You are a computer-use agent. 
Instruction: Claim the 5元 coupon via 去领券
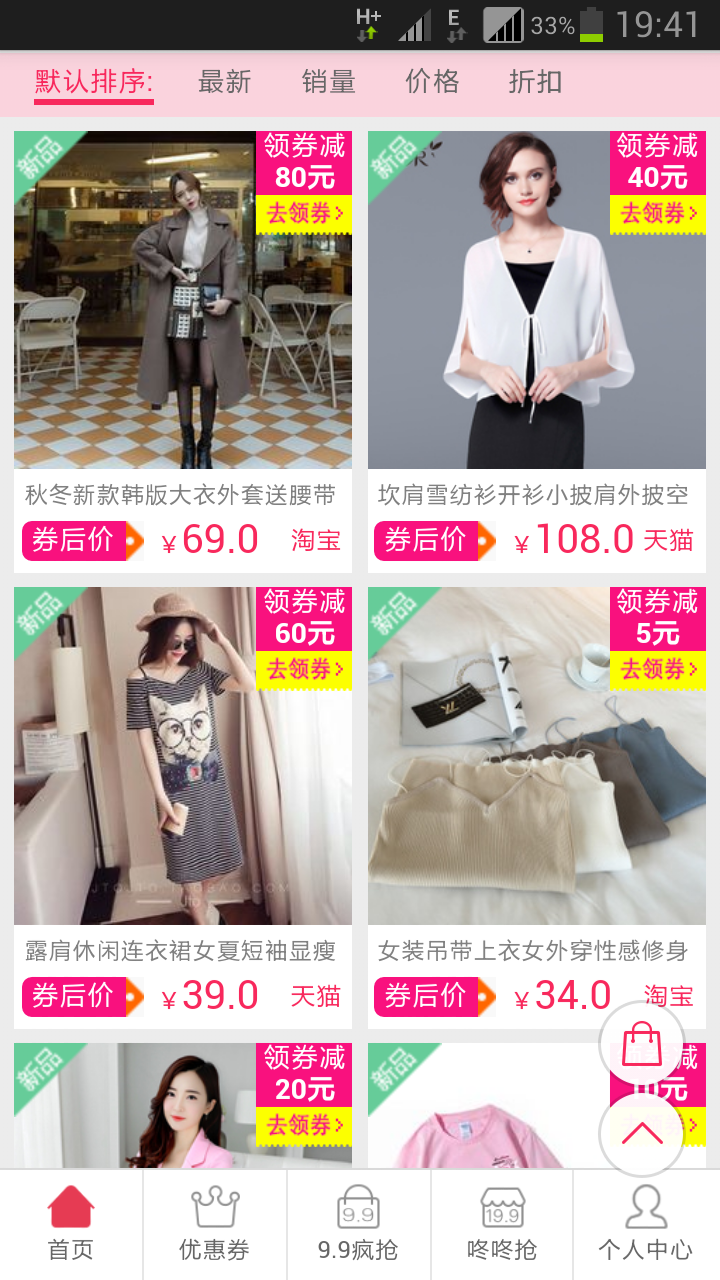[x=657, y=670]
